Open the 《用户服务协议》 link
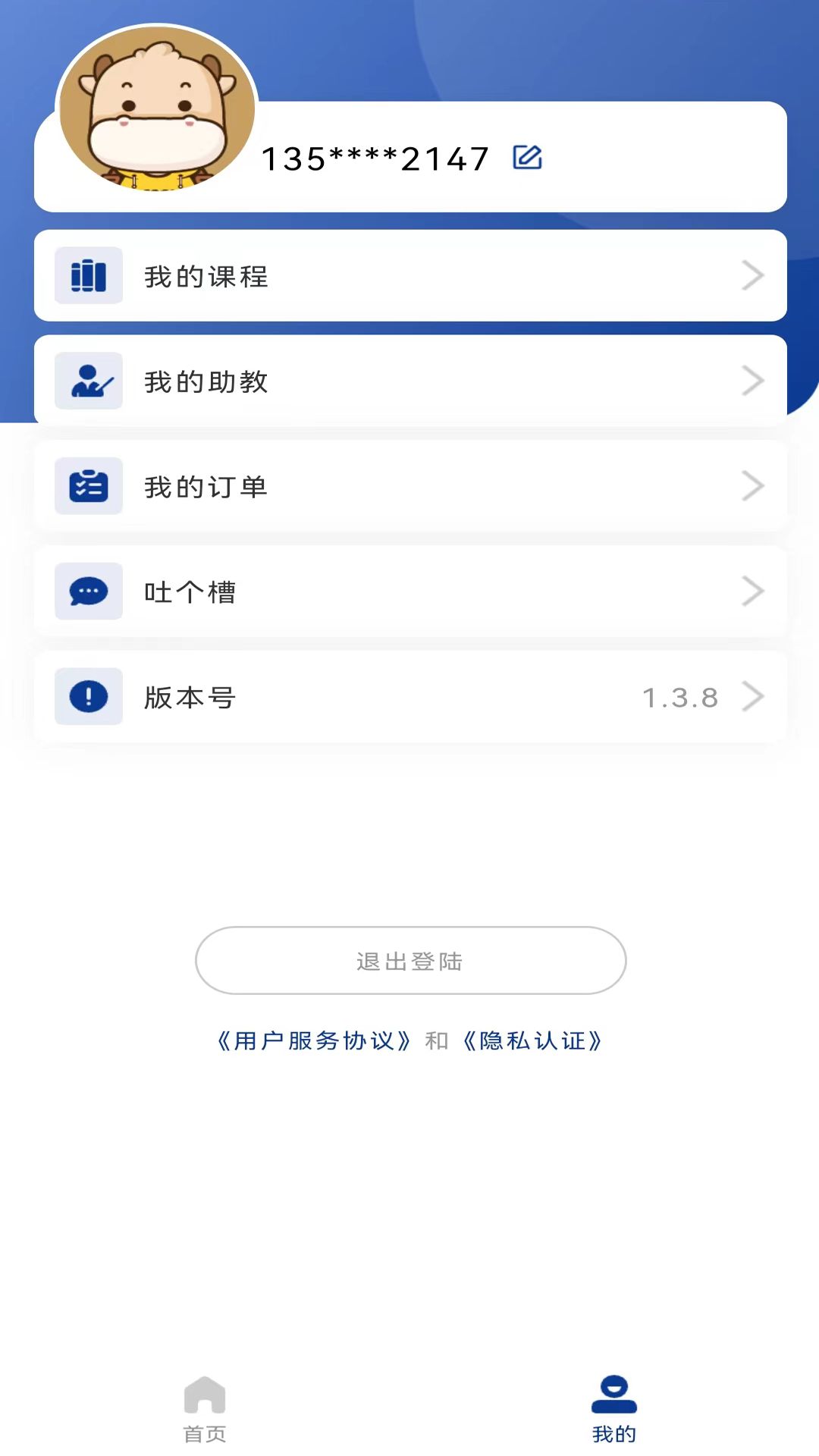Viewport: 819px width, 1456px height. click(314, 1040)
